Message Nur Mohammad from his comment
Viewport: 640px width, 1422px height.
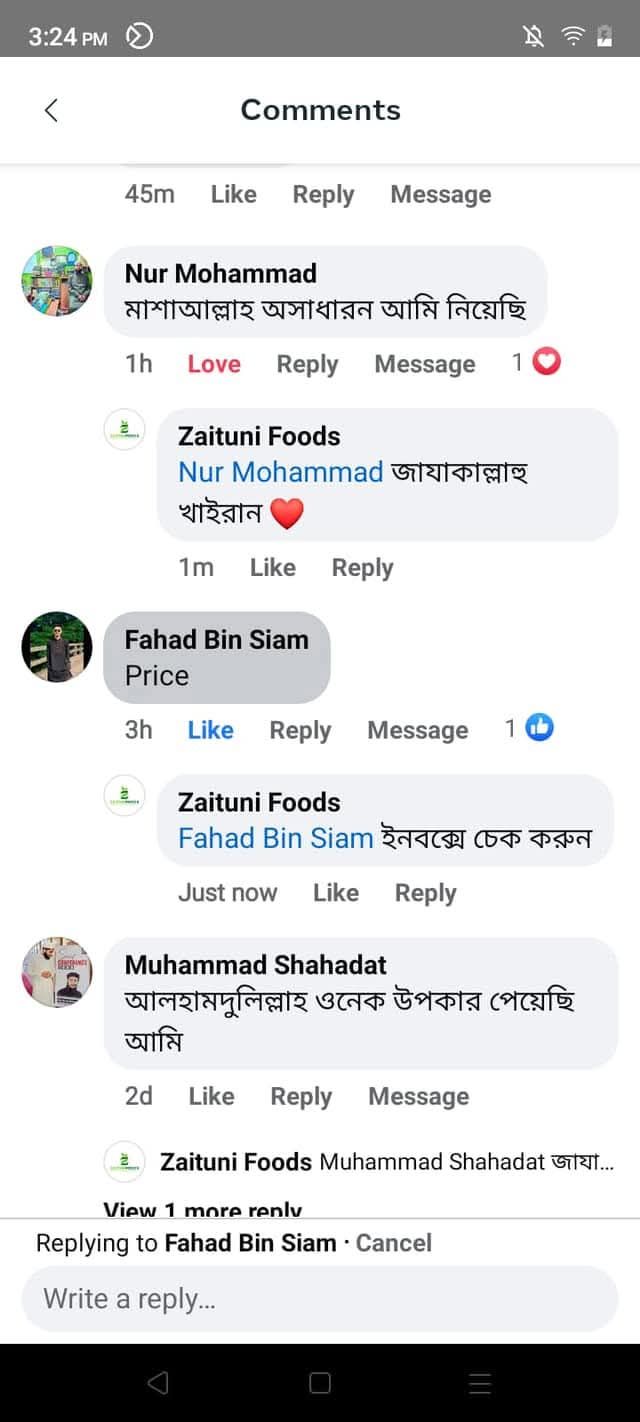click(424, 364)
